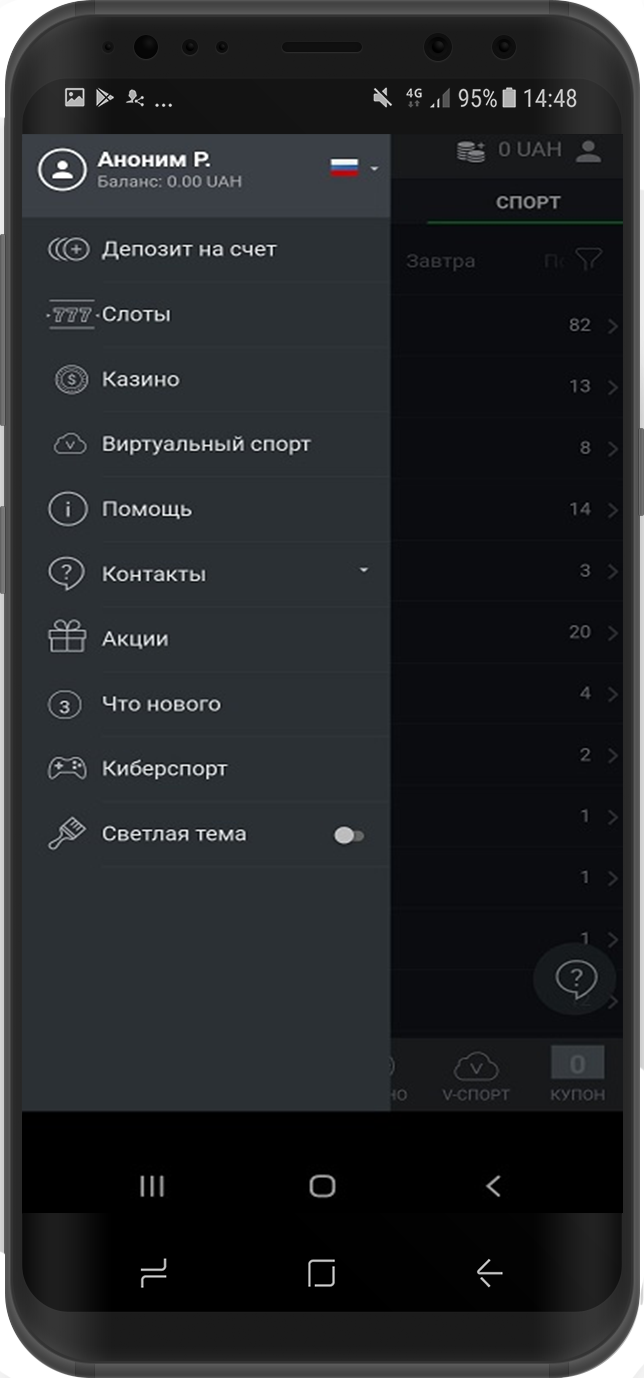Image resolution: width=644 pixels, height=1378 pixels.
Task: Enable the Светлая тема switch
Action: point(349,835)
